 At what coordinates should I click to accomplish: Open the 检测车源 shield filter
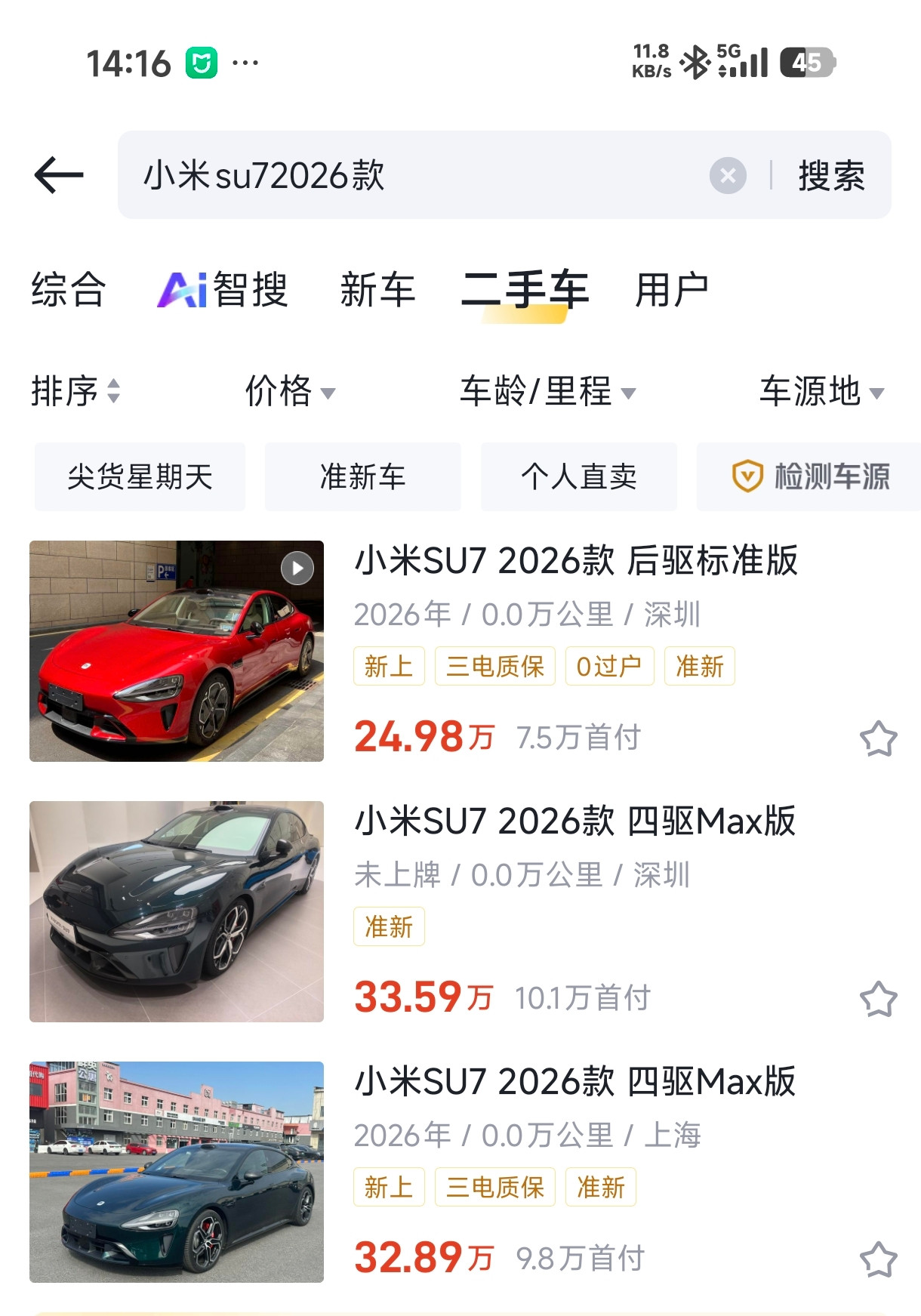click(x=808, y=476)
